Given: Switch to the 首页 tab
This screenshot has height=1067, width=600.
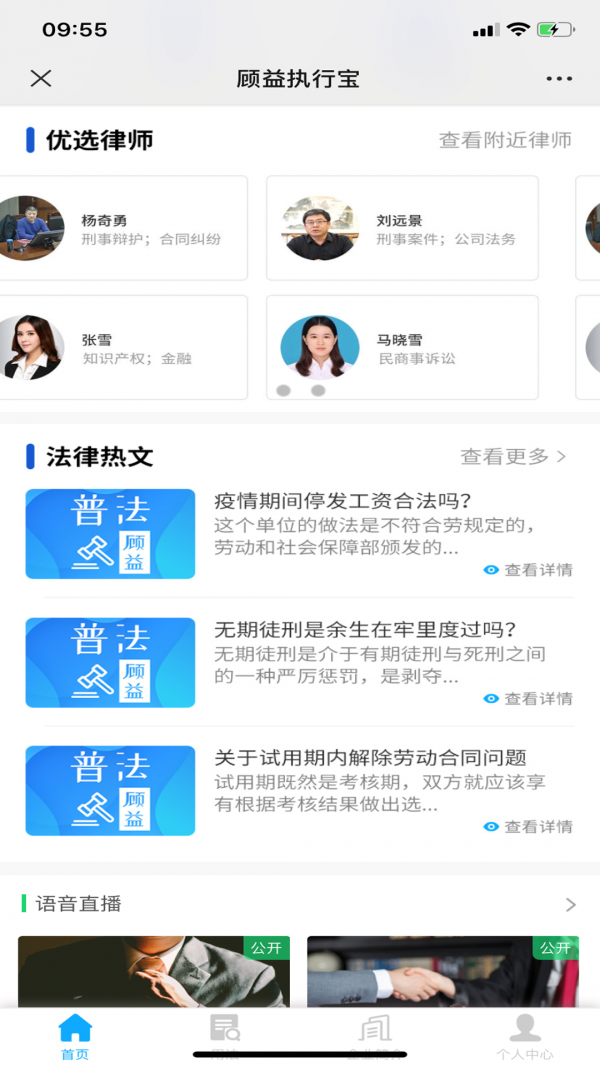Looking at the screenshot, I should [75, 1036].
